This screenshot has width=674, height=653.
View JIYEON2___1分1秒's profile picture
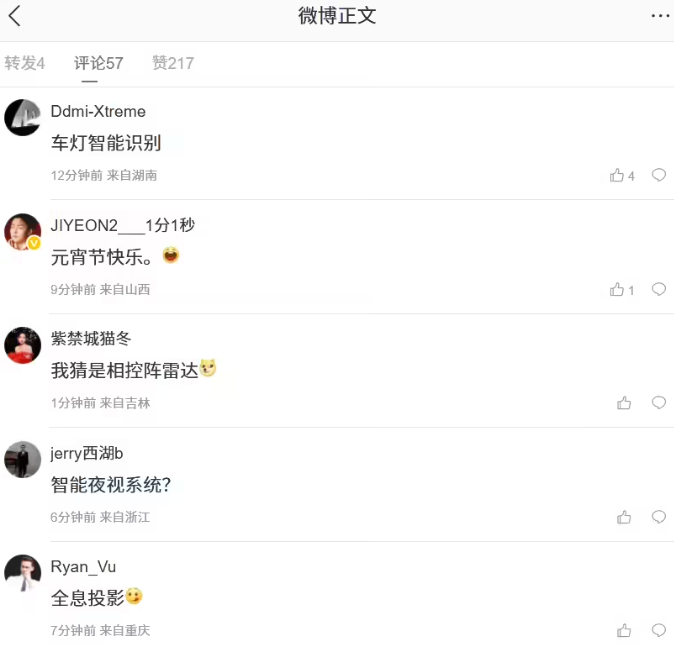tap(23, 232)
